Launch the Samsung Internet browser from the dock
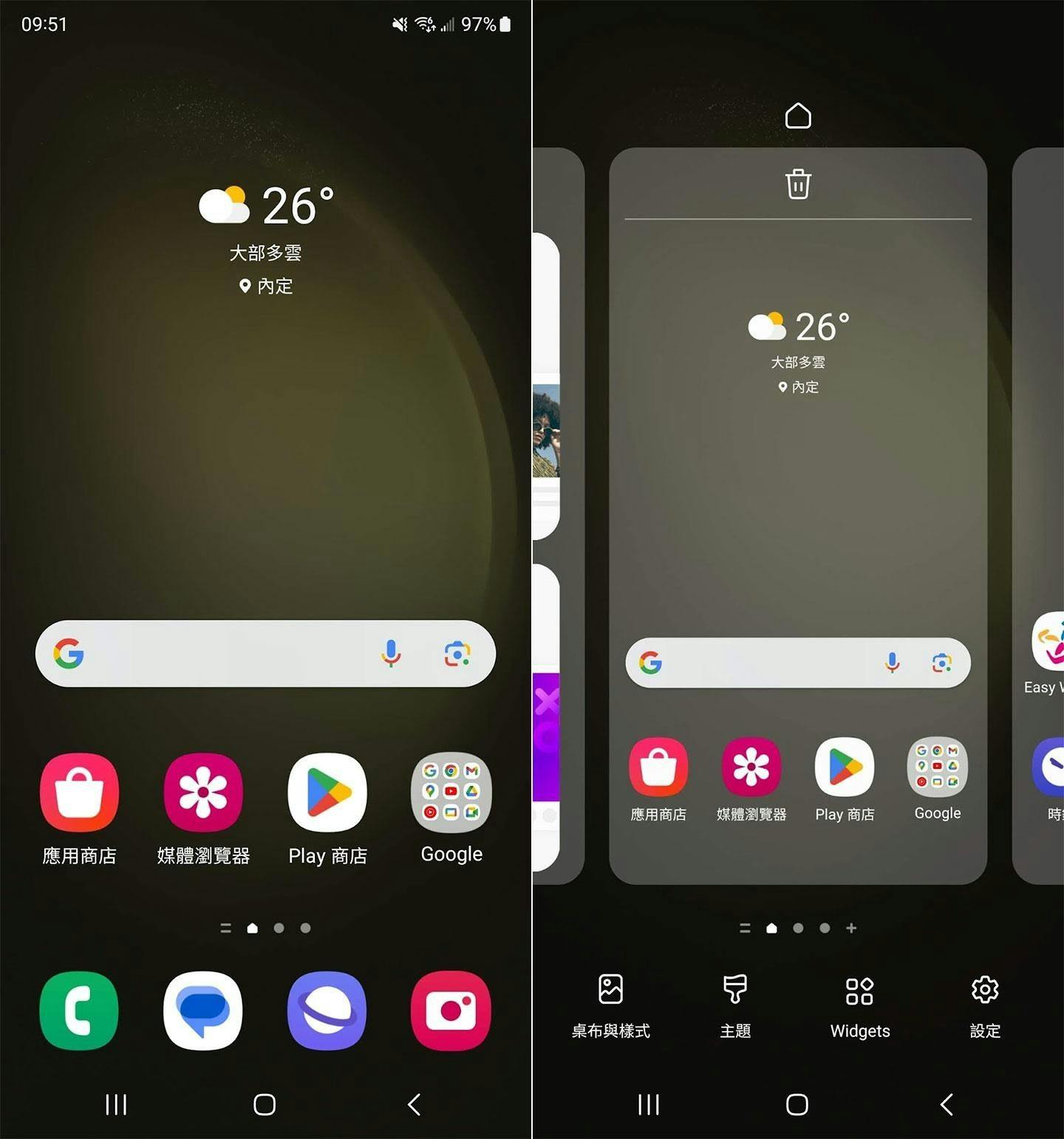 pos(327,1010)
